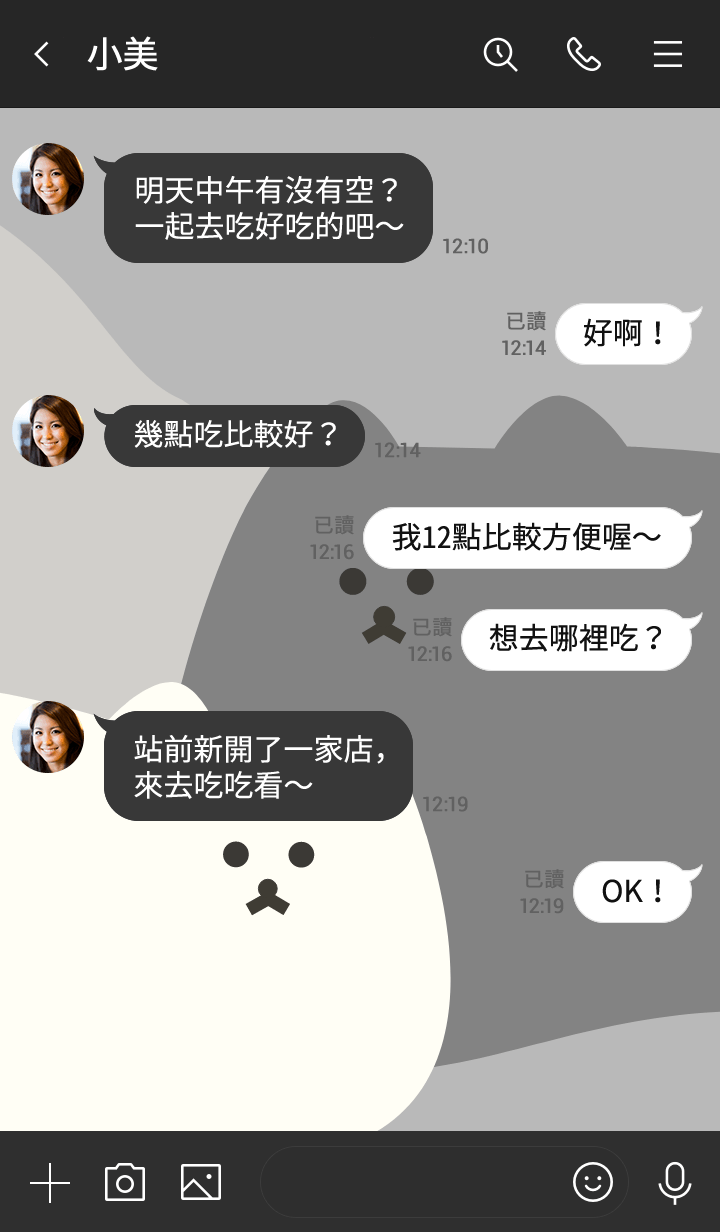Pick an image from the gallery
This screenshot has width=720, height=1232.
(201, 1183)
